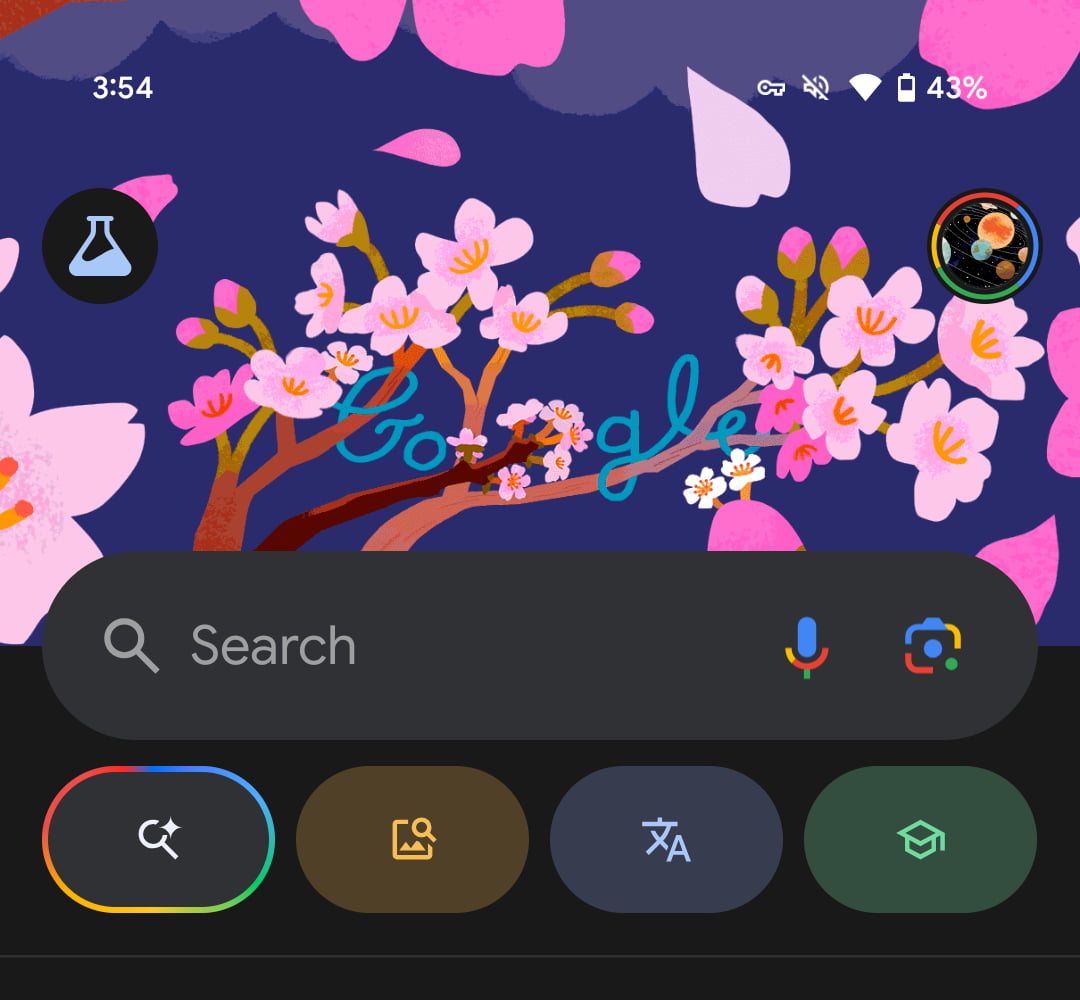This screenshot has height=1000, width=1080.
Task: Open the translate text chip
Action: coord(666,839)
